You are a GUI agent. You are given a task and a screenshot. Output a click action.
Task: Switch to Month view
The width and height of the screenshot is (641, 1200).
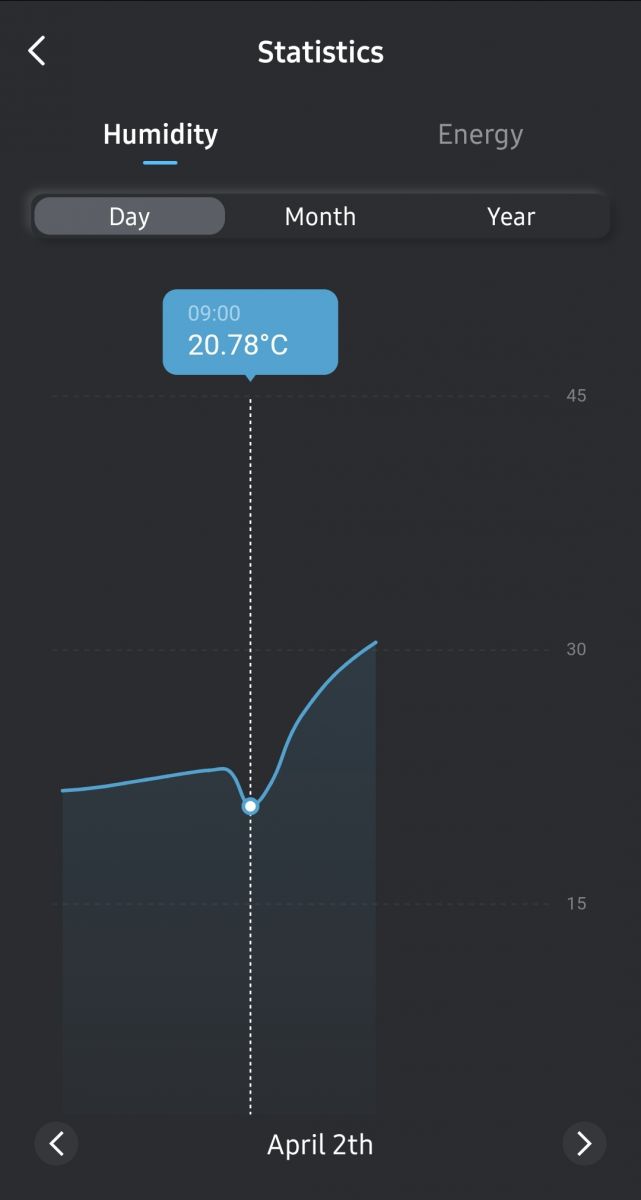[x=320, y=216]
